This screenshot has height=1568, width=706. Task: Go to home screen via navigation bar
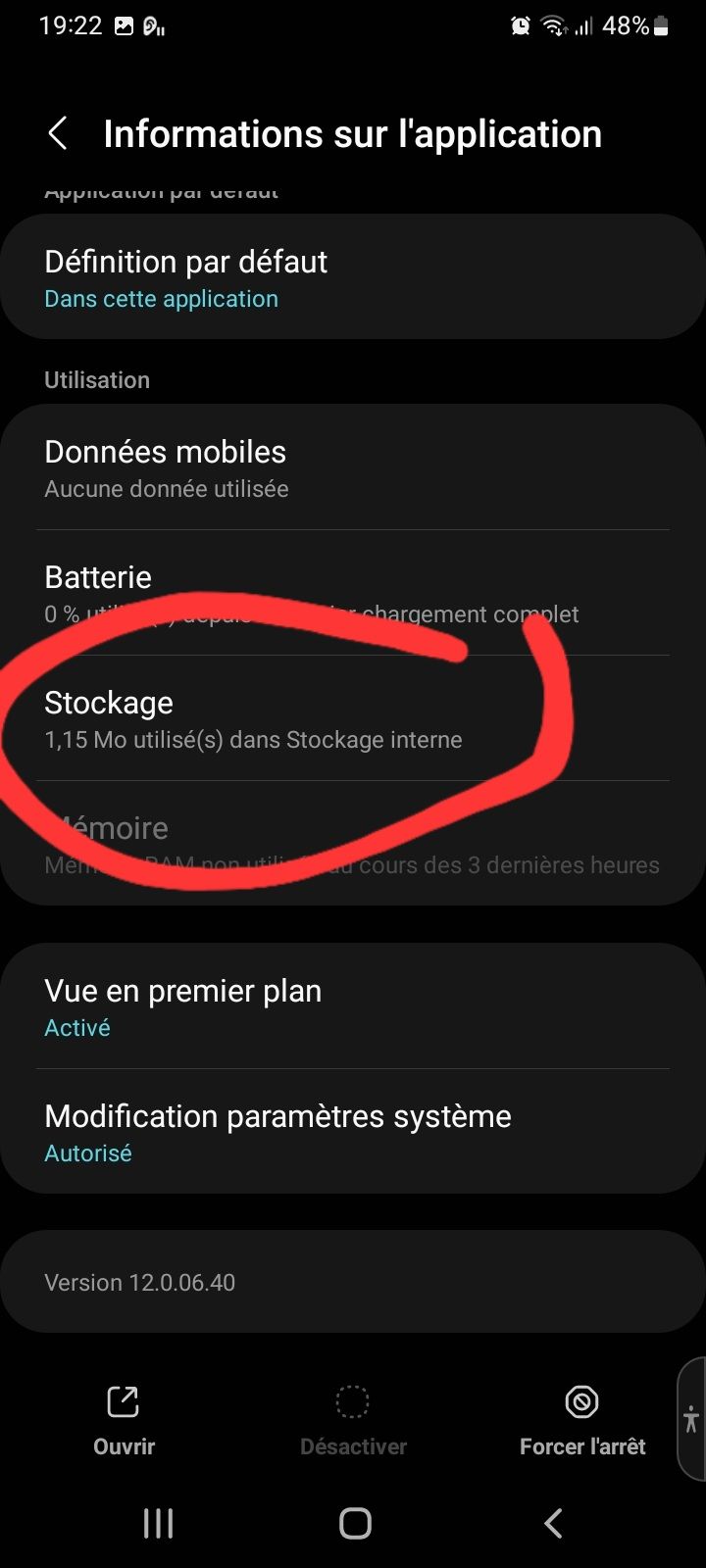pos(355,1523)
